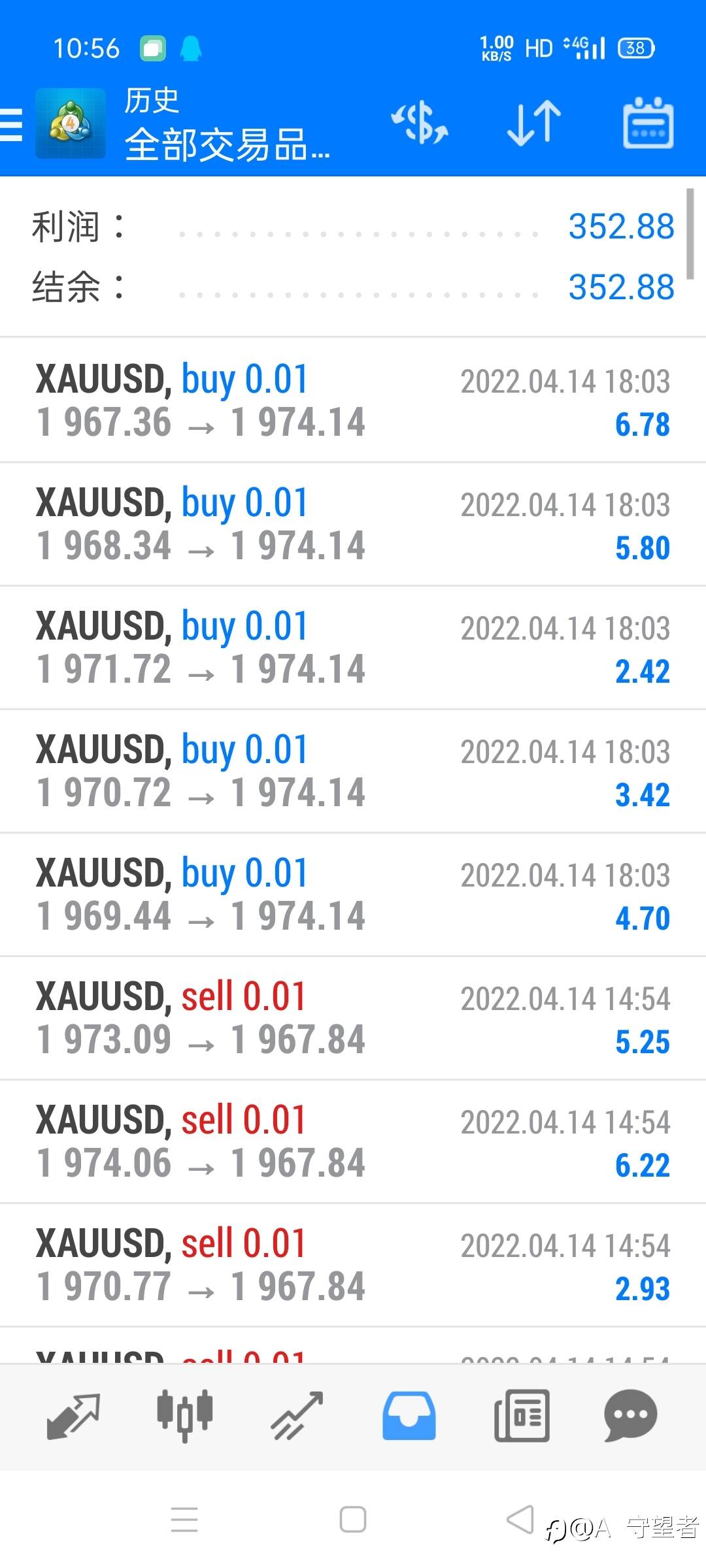The image size is (706, 1568).
Task: Switch to the Quotes tab
Action: coord(73,1416)
